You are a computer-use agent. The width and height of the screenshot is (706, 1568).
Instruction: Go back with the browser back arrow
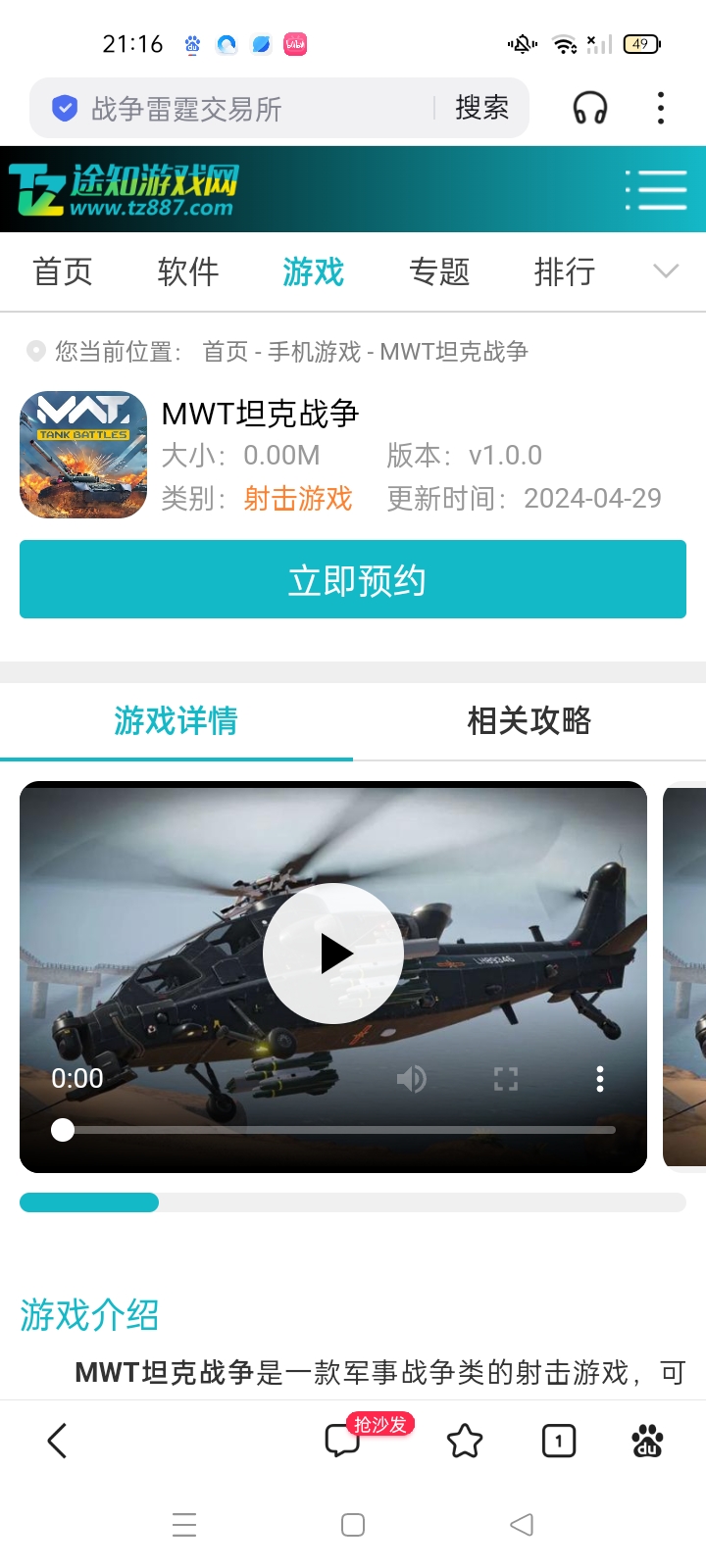[x=57, y=1441]
